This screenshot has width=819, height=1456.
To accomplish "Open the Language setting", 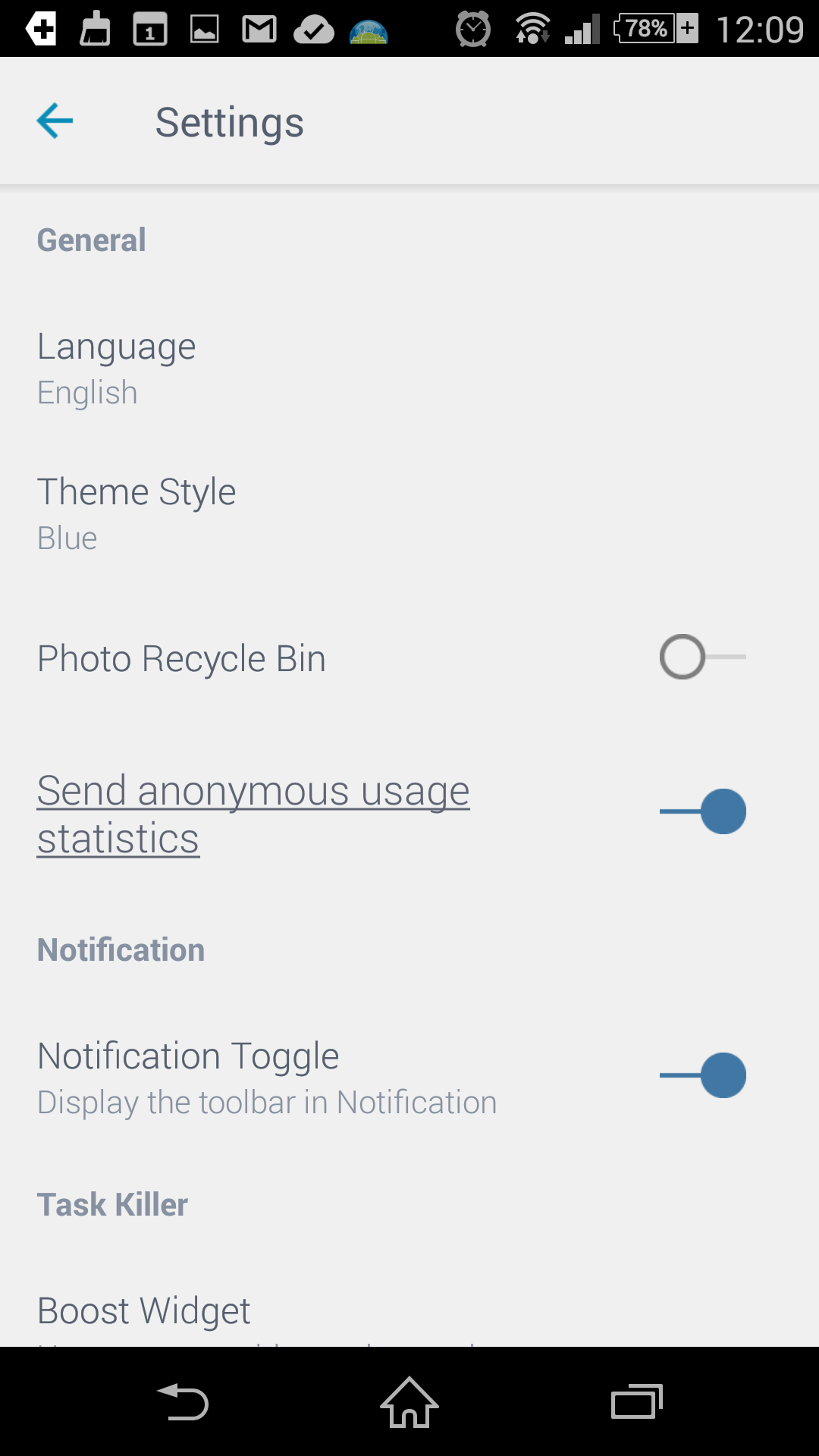I will [x=409, y=369].
